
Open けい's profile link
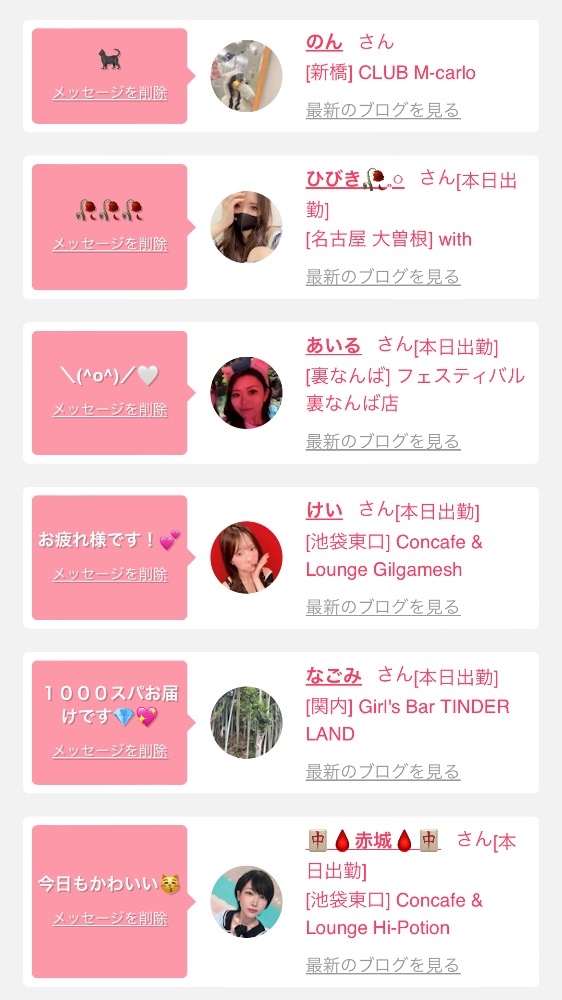click(324, 511)
